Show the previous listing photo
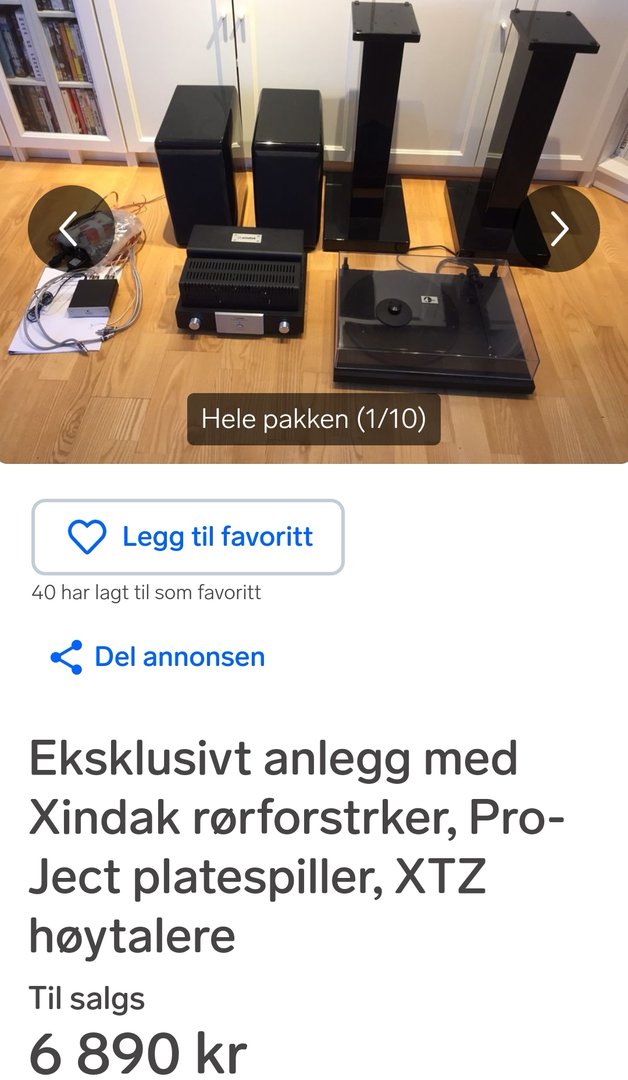The height and width of the screenshot is (1080, 628). tap(68, 229)
